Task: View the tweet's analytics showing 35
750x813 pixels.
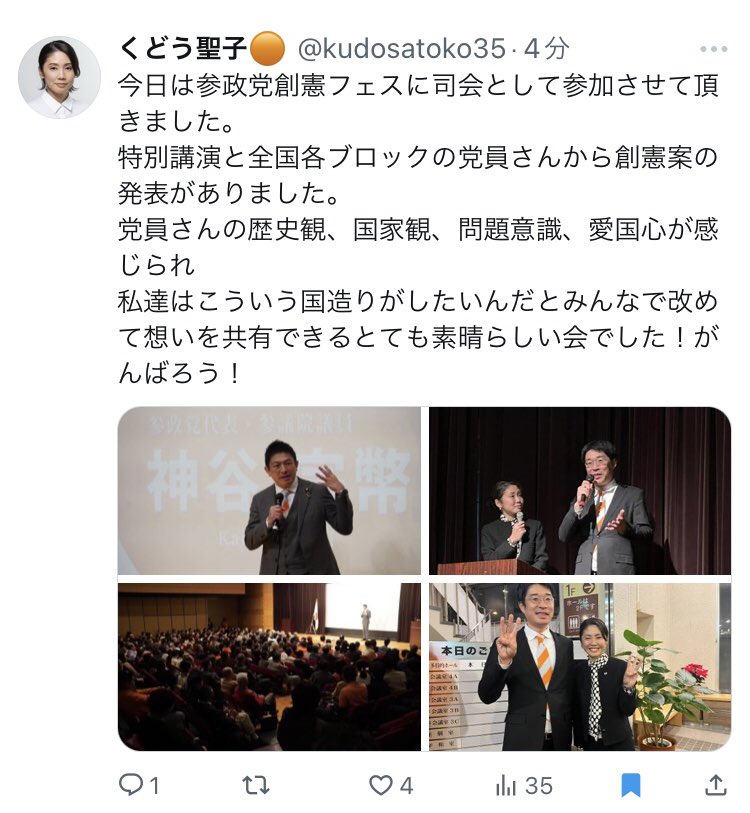Action: click(524, 786)
